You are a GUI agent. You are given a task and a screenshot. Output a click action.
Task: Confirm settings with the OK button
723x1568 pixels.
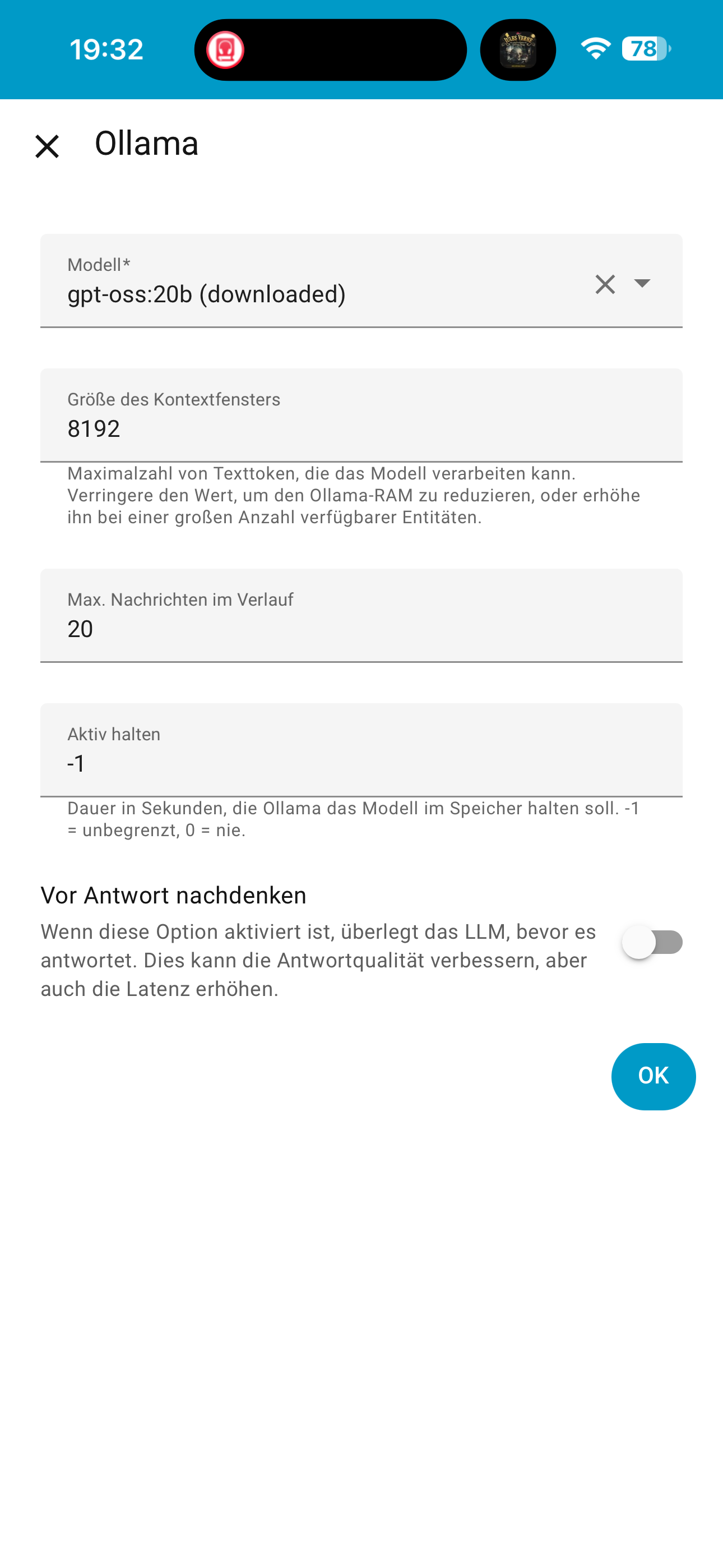pyautogui.click(x=652, y=1076)
